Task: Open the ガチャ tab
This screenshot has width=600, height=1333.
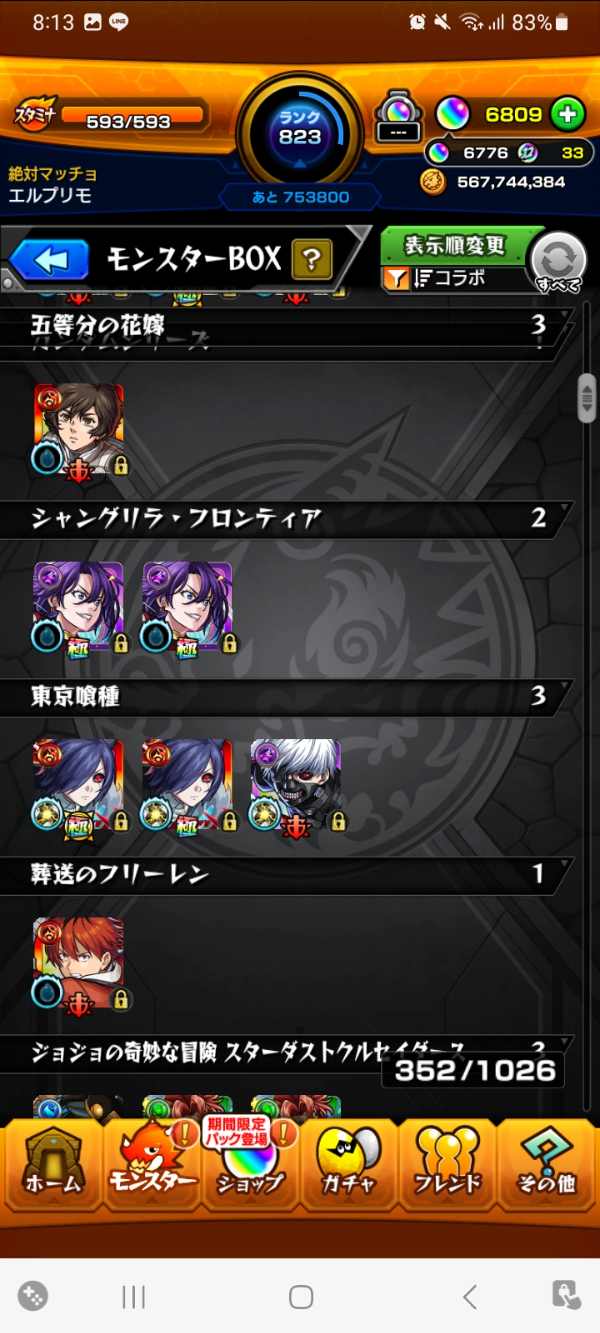Action: point(349,1163)
